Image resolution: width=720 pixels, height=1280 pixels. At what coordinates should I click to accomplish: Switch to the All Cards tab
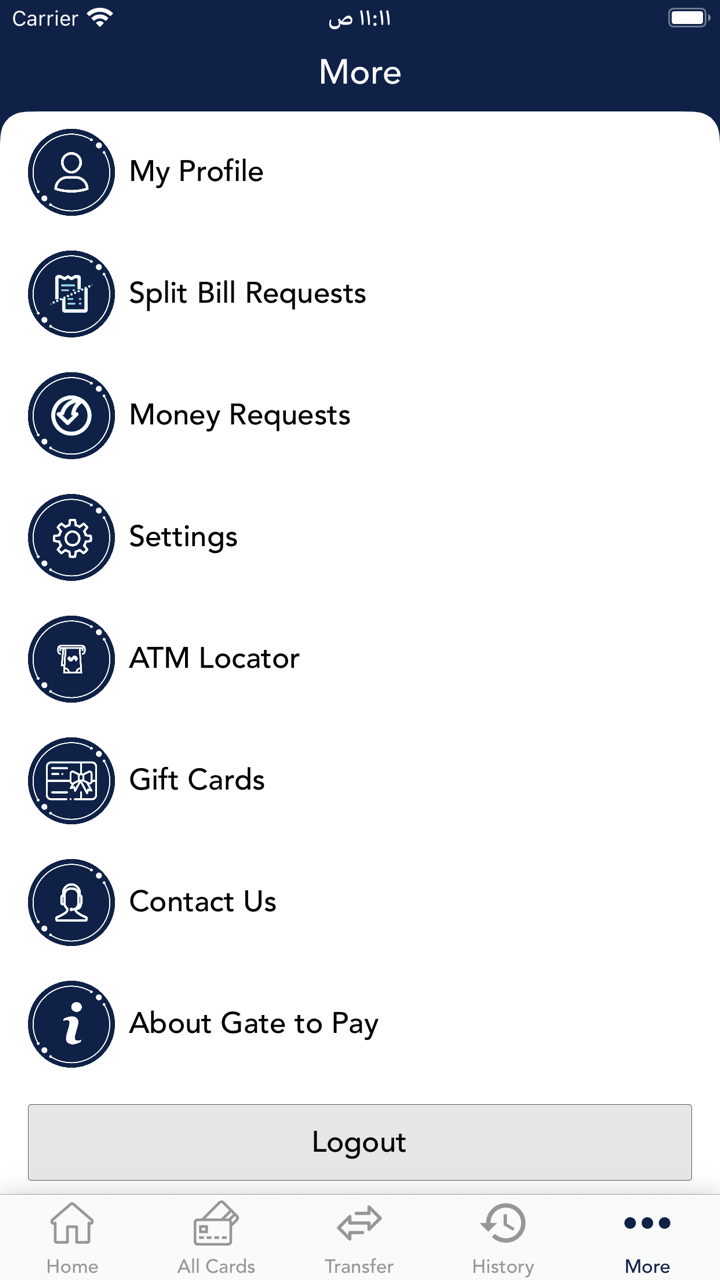click(x=216, y=1239)
